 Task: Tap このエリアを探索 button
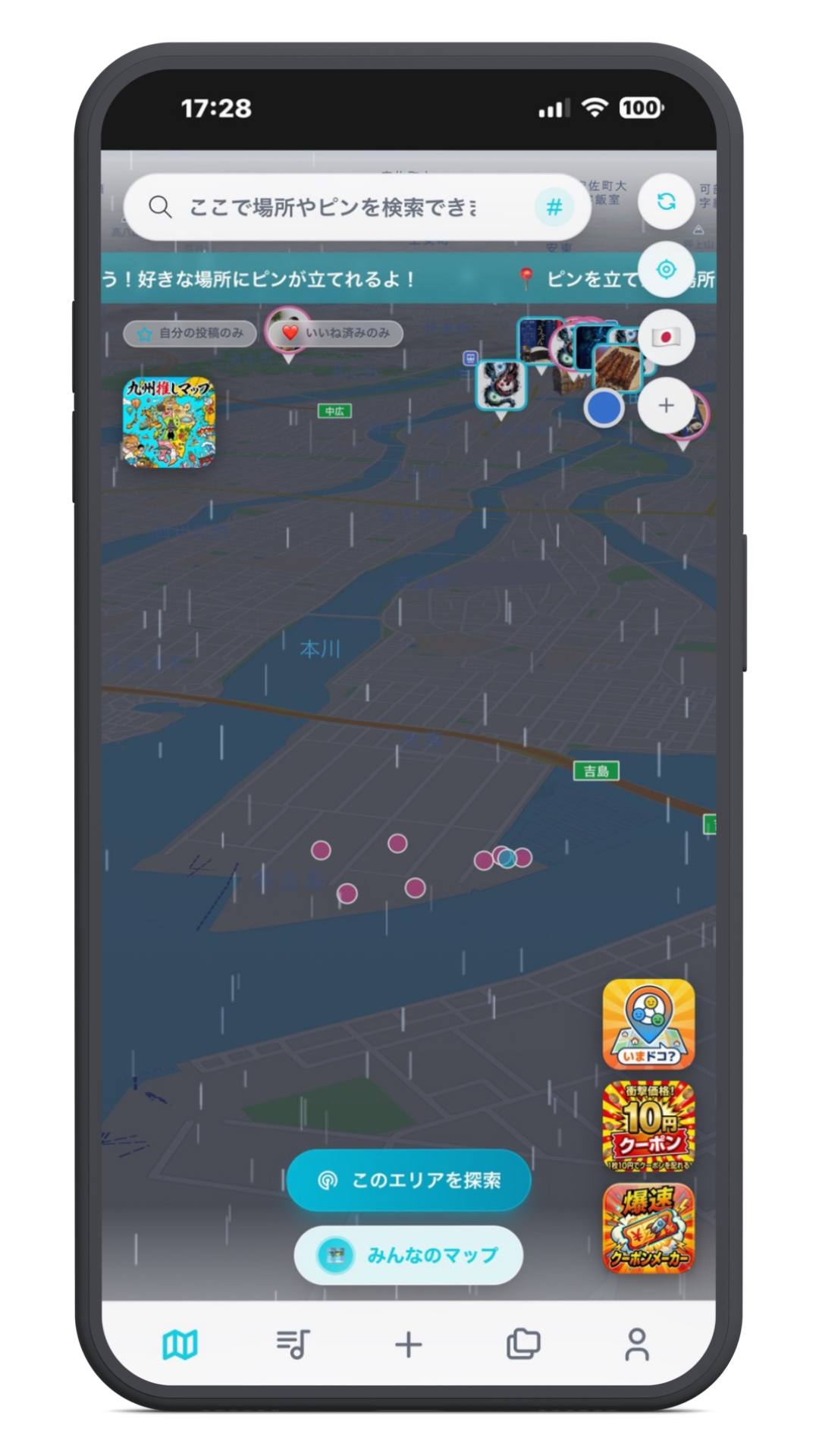[x=409, y=1180]
